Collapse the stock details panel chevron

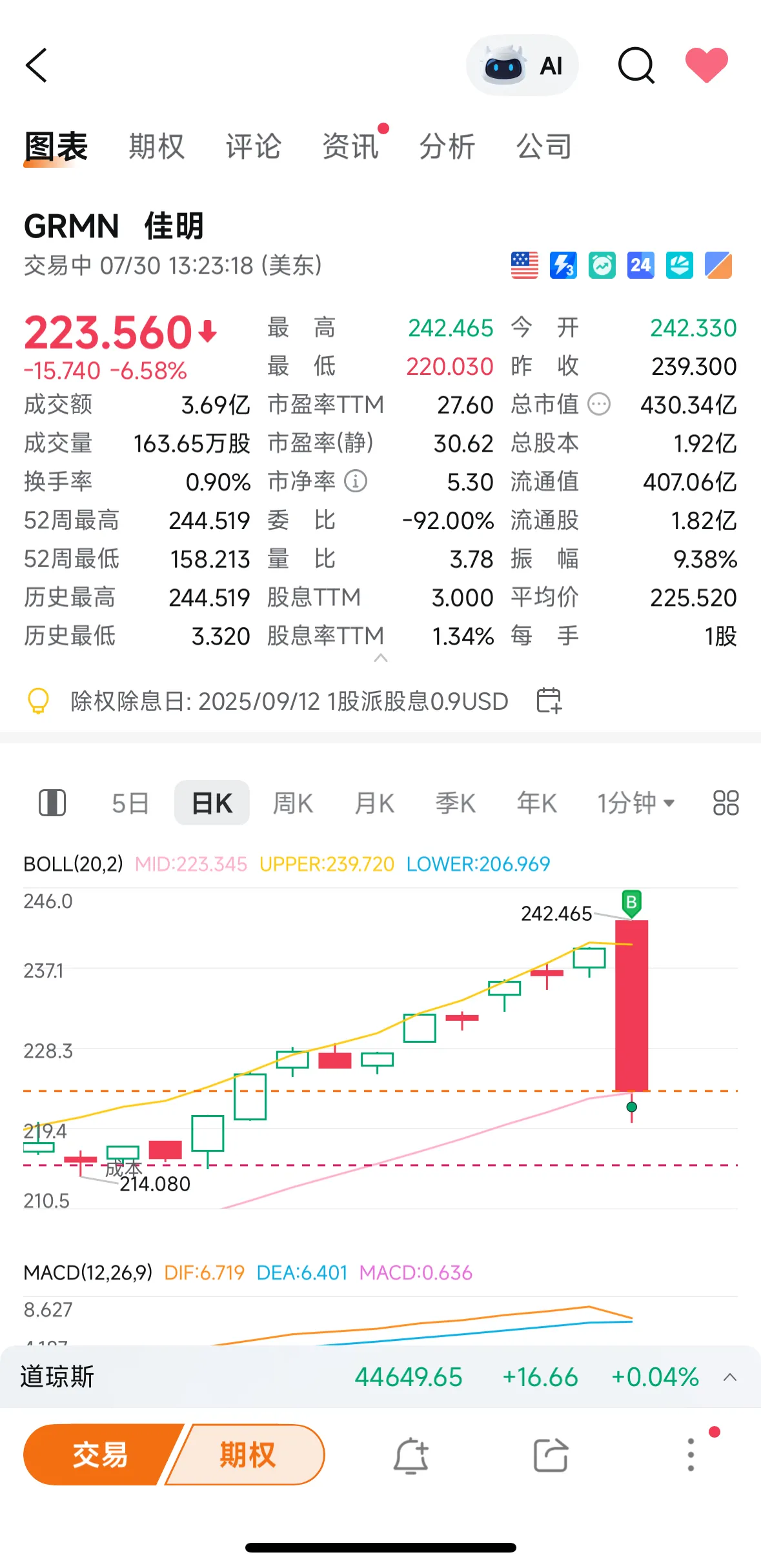point(381,658)
